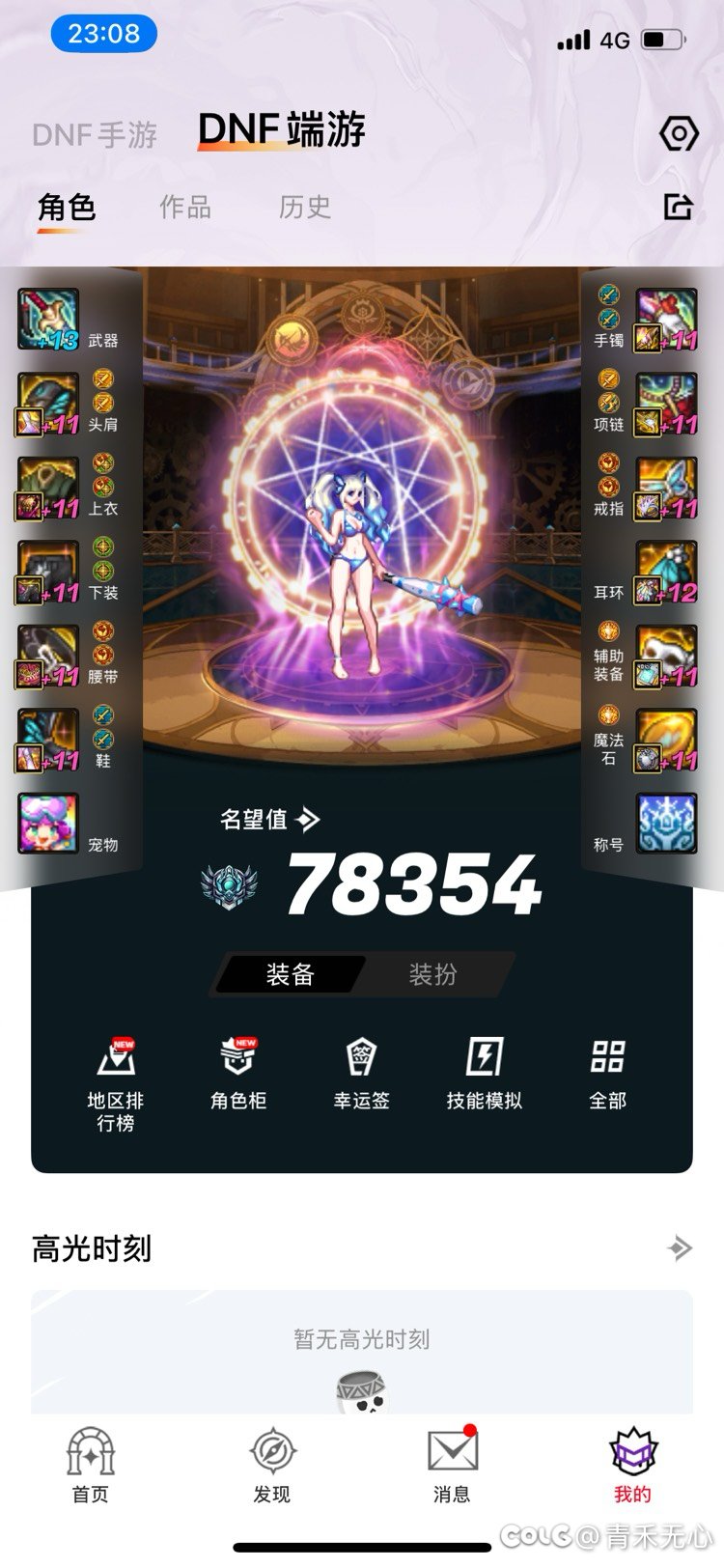Select the 装扮 segment
The width and height of the screenshot is (724, 1568).
pos(432,974)
